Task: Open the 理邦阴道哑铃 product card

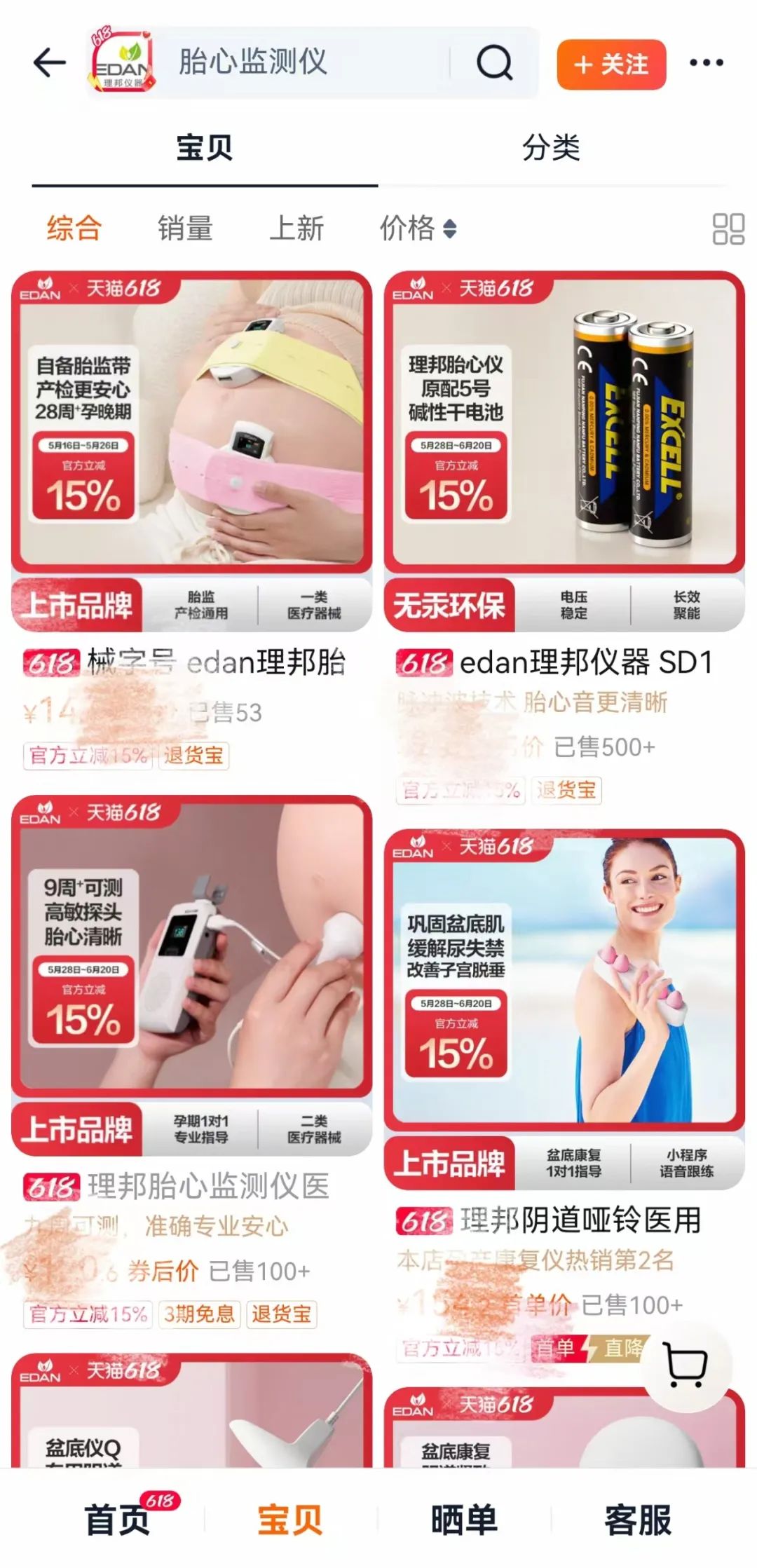Action: [x=564, y=981]
